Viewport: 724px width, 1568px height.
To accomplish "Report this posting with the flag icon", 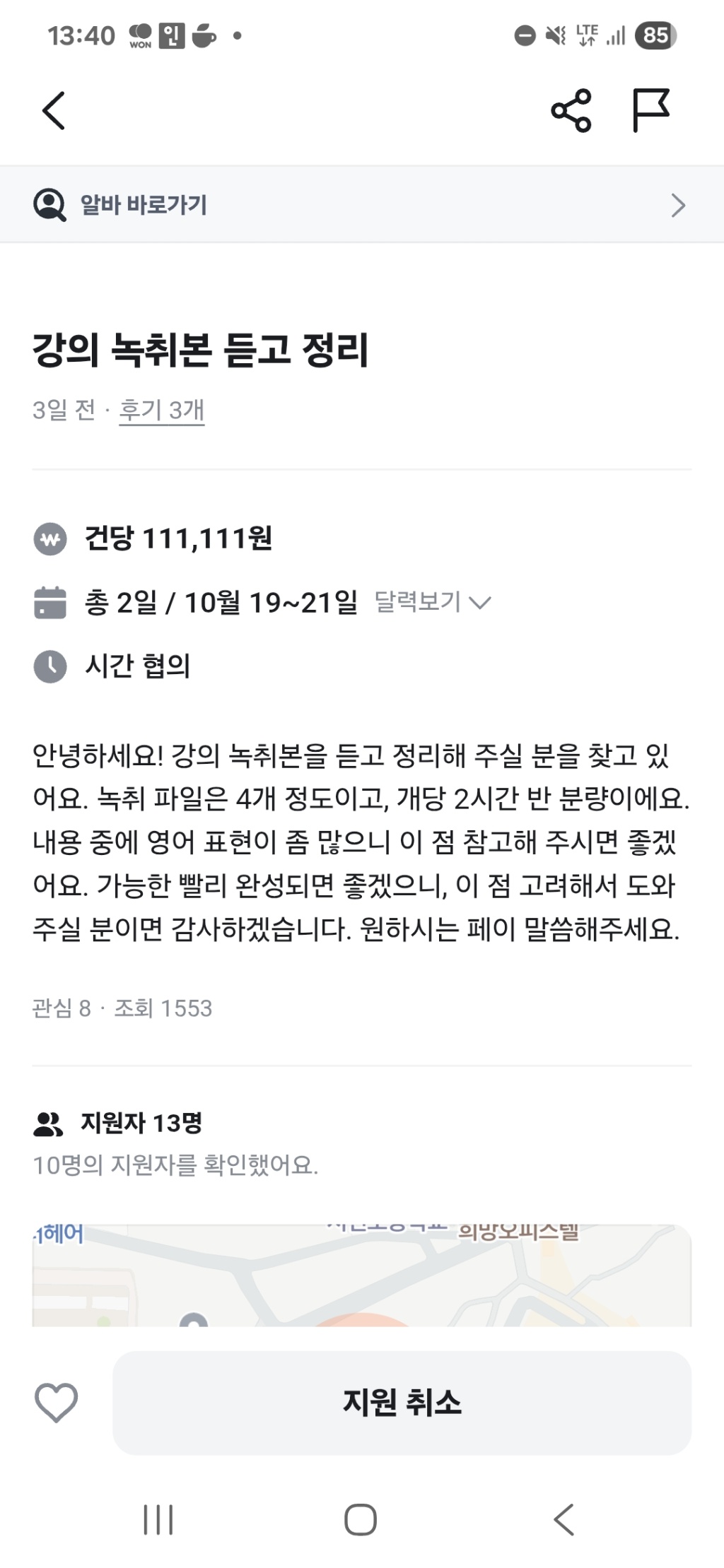I will pos(650,111).
